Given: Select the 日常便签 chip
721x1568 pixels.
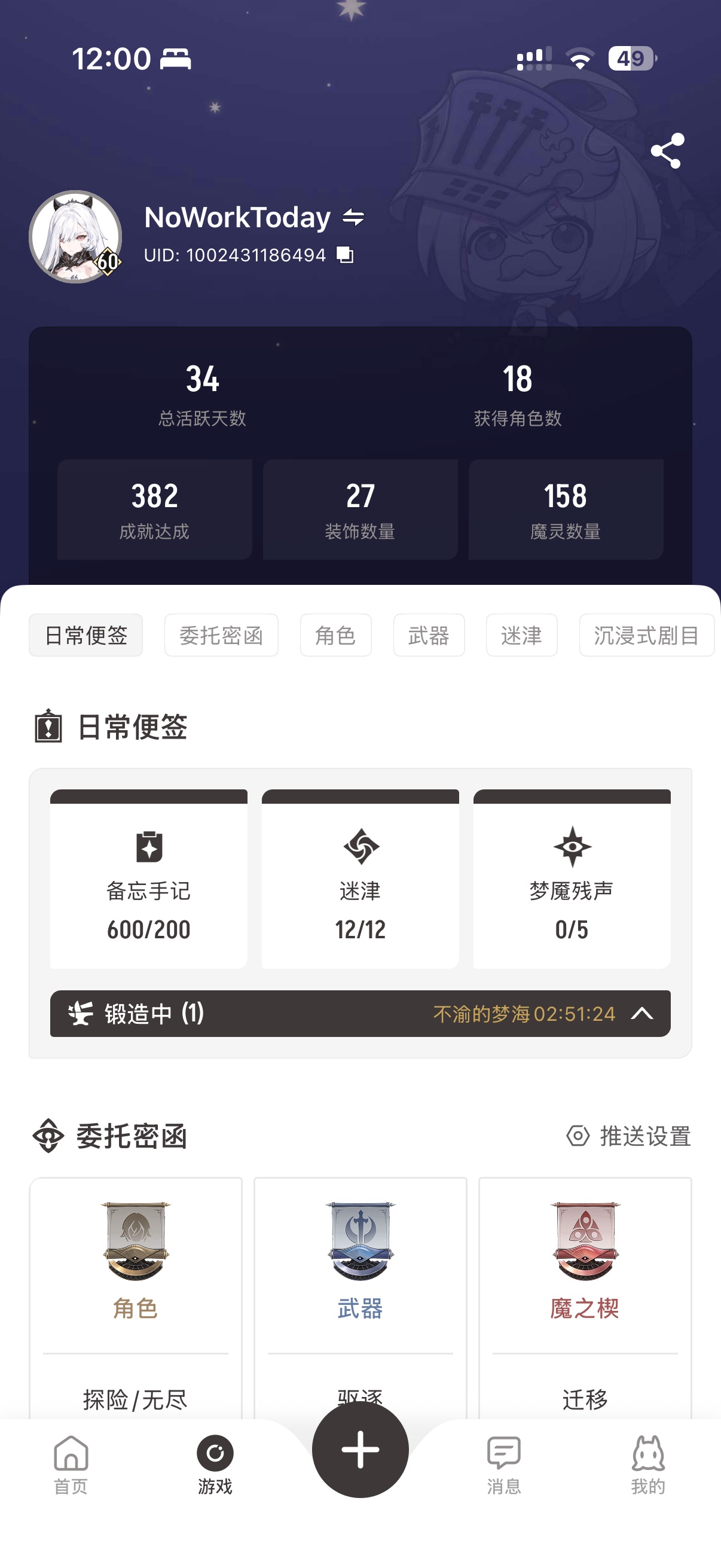Looking at the screenshot, I should (x=85, y=635).
